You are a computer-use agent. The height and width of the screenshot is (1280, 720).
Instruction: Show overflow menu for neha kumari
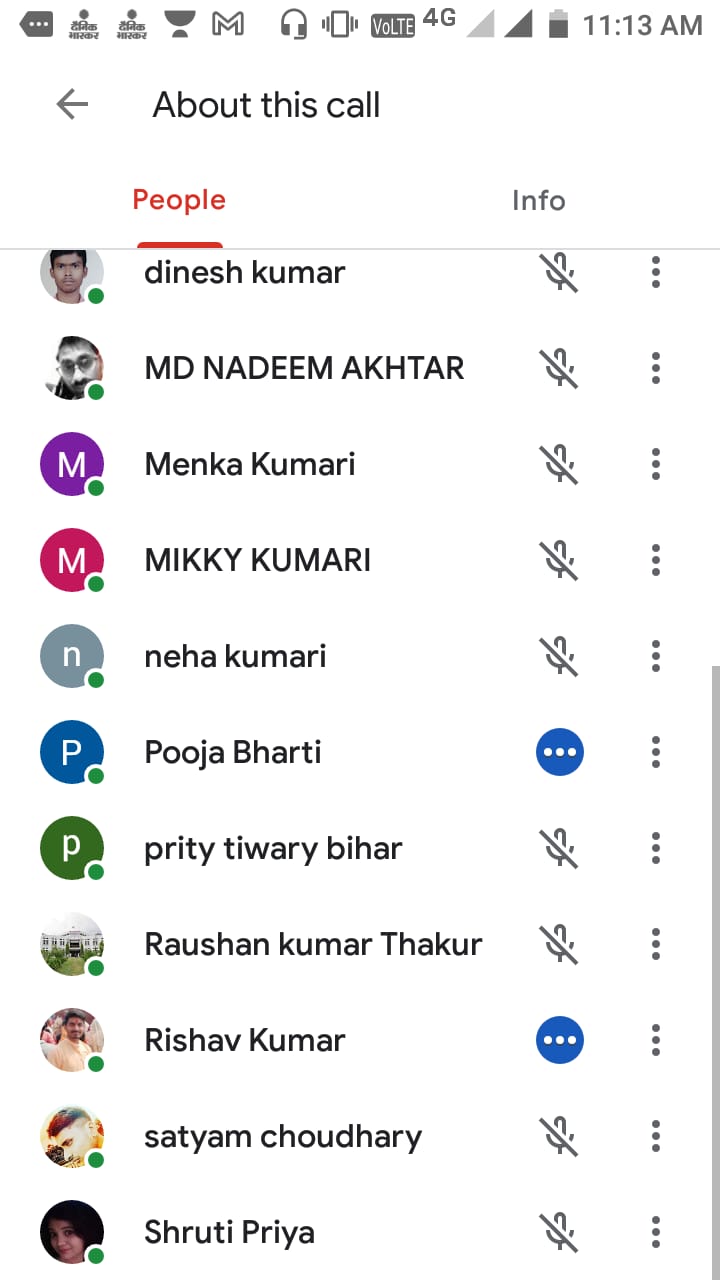[656, 656]
